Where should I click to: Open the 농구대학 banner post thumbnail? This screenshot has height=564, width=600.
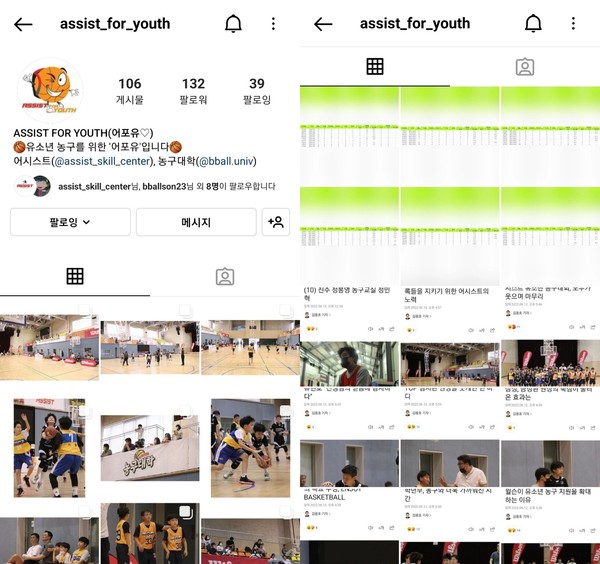150,446
